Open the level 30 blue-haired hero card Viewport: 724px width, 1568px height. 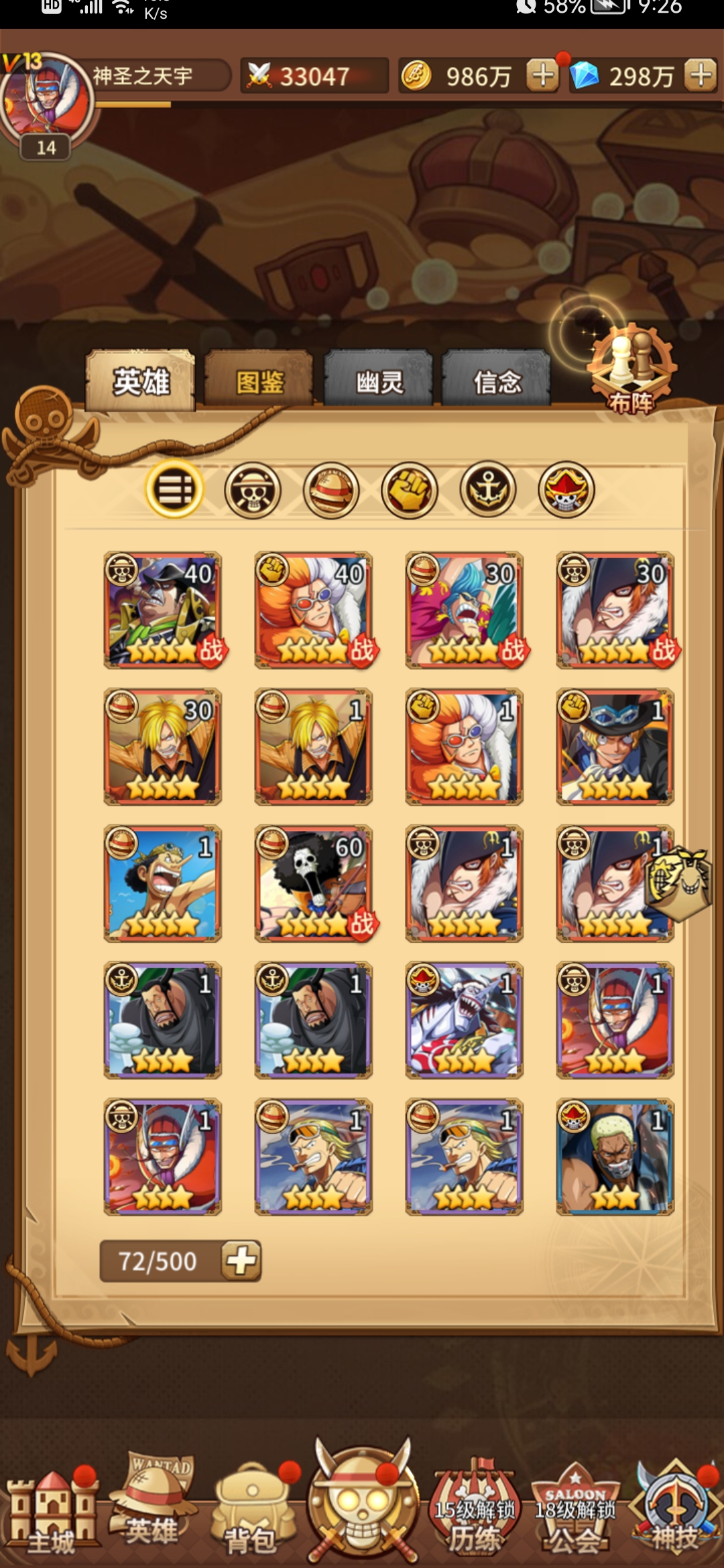point(464,610)
